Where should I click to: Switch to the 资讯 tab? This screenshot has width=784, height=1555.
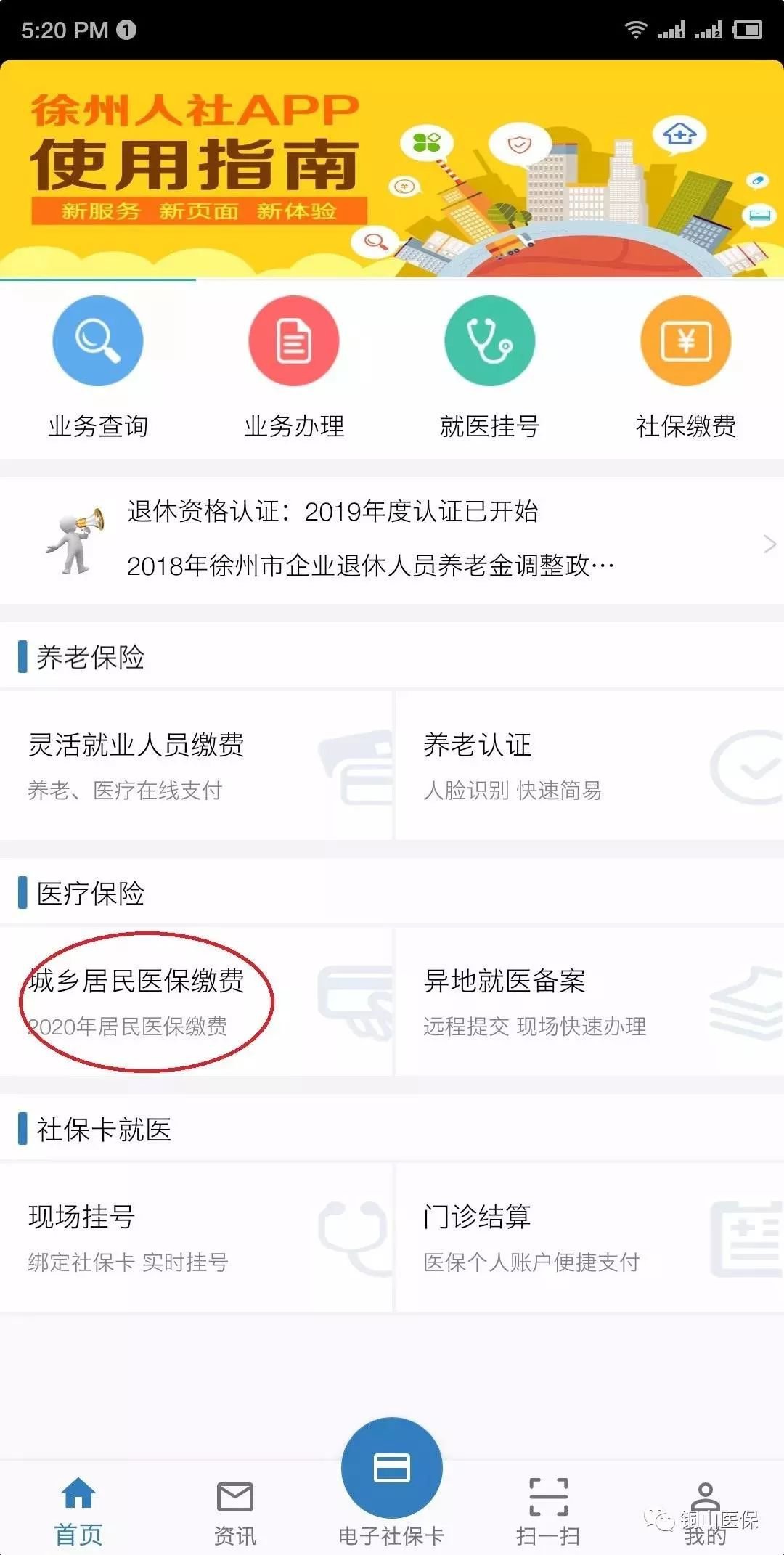(235, 1510)
